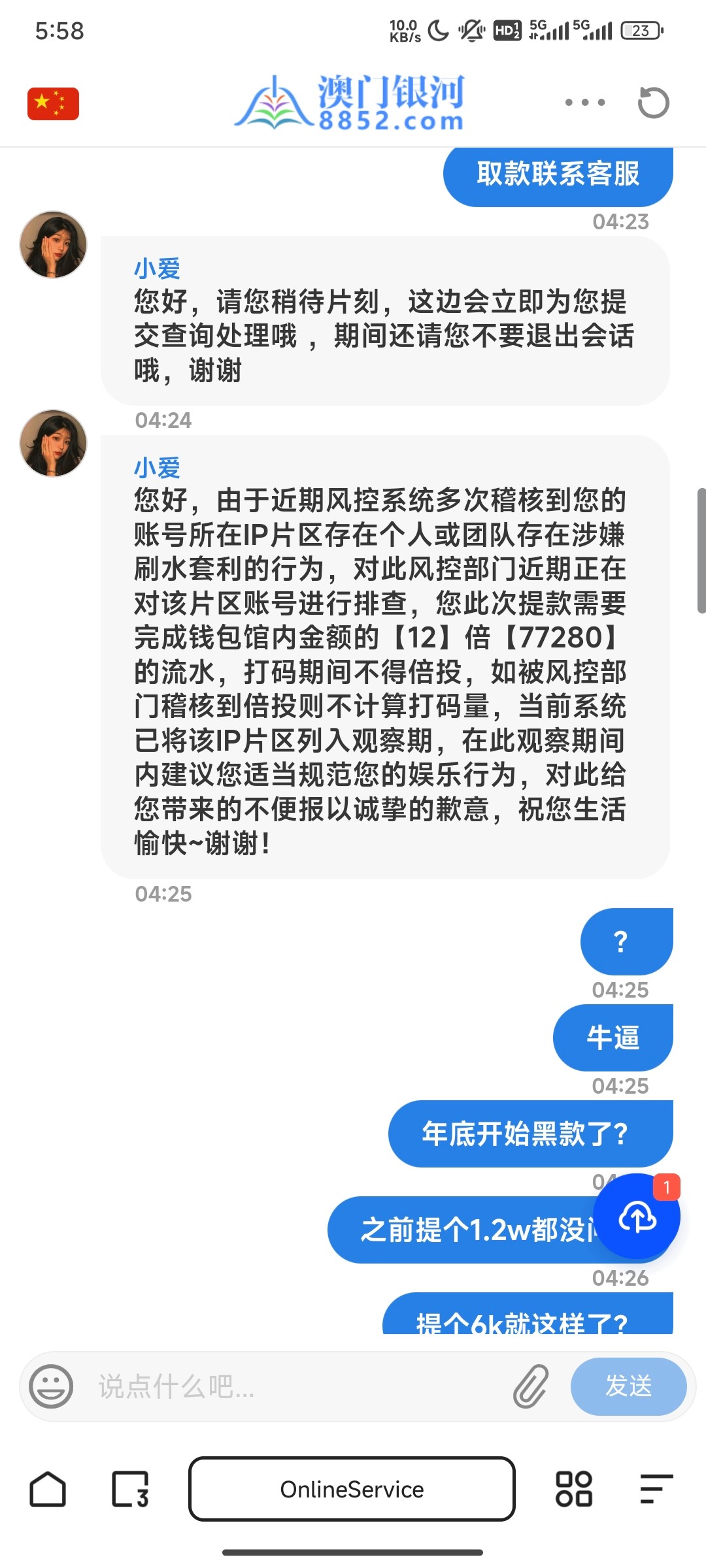706x1568 pixels.
Task: Tap the red notification badge showing 1
Action: 666,1187
